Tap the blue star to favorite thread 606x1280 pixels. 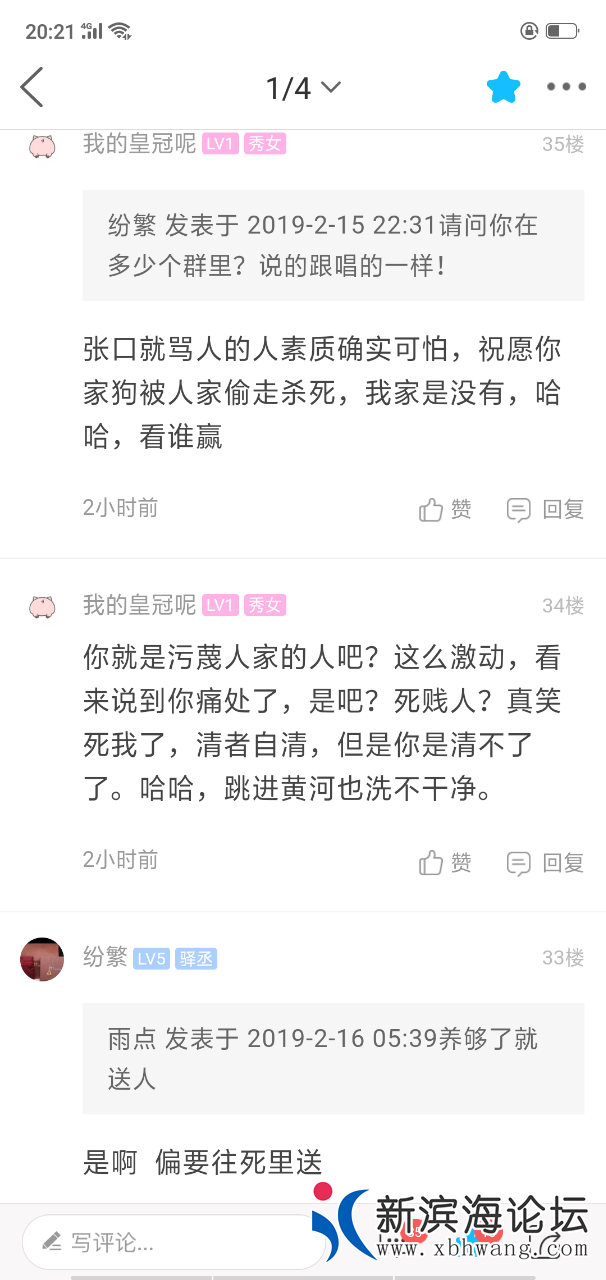tap(504, 88)
